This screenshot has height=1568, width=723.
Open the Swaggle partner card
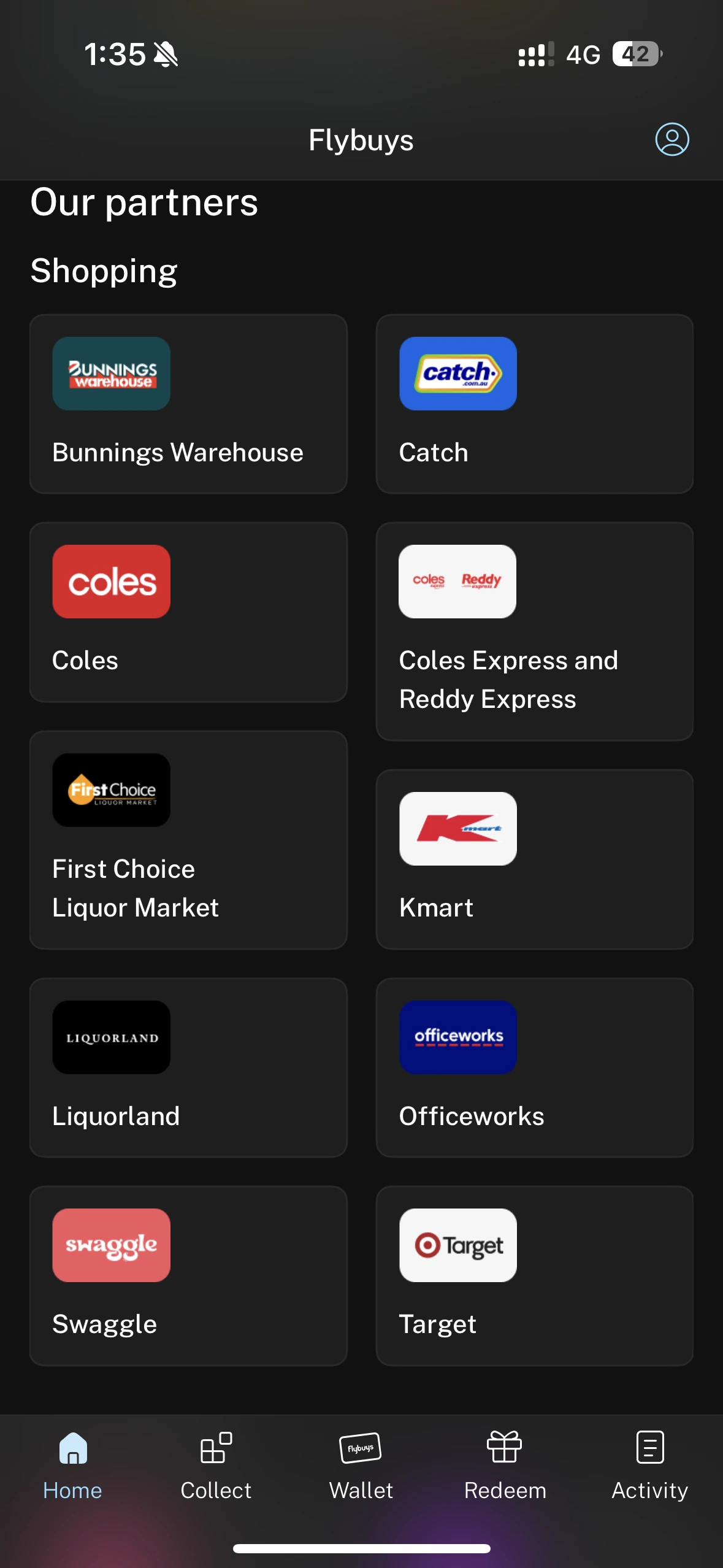(x=188, y=1275)
